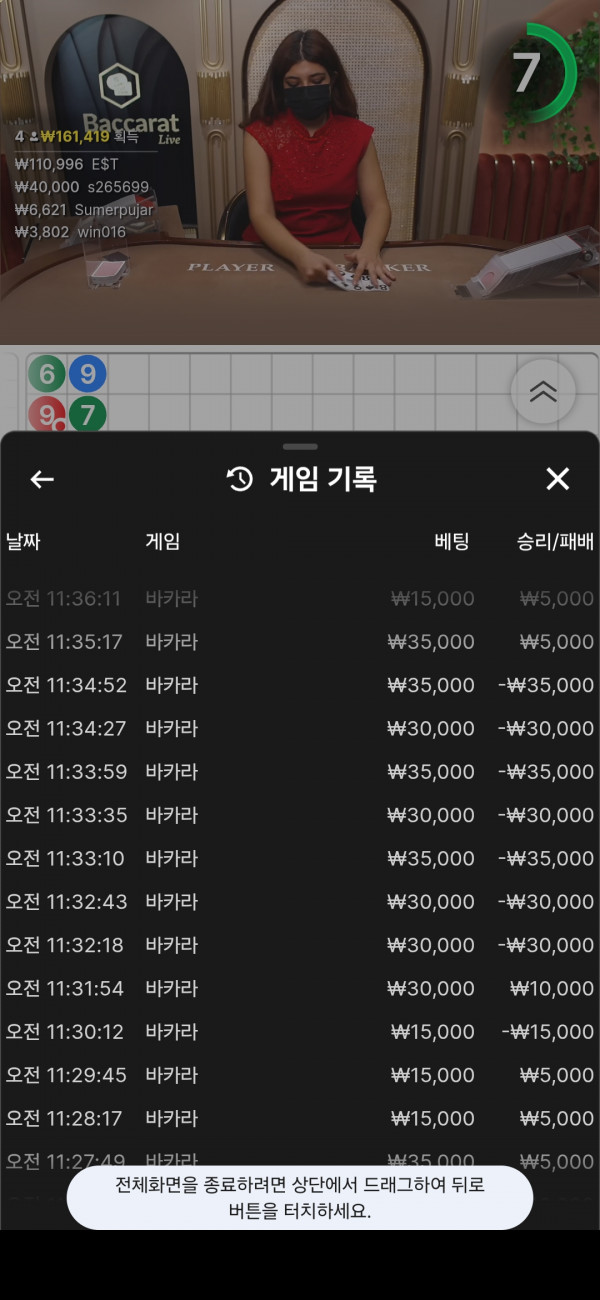This screenshot has width=600, height=1300.
Task: Open the 오전 11:31:54 game record
Action: pyautogui.click(x=300, y=988)
